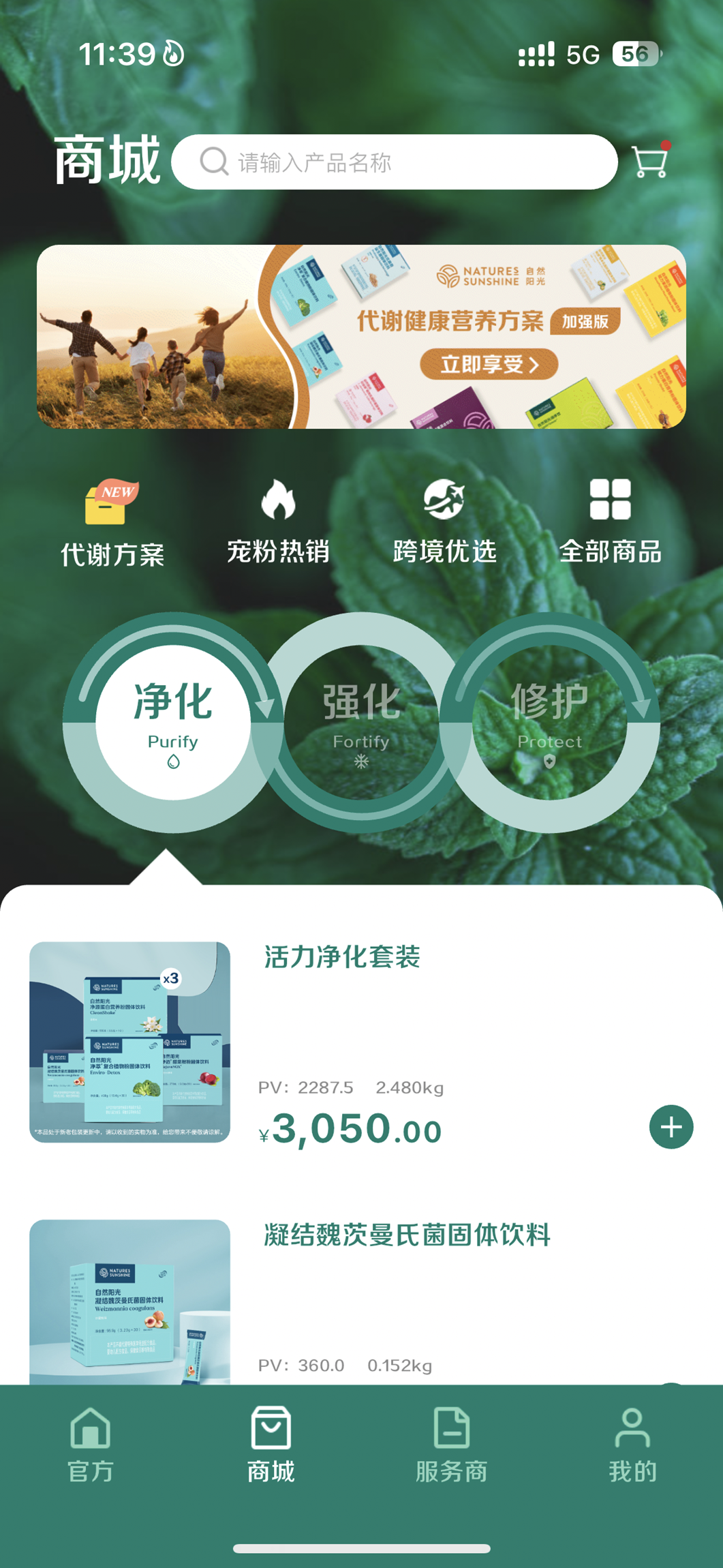The image size is (723, 1568).
Task: Switch to the 服务商 tab
Action: (451, 1445)
